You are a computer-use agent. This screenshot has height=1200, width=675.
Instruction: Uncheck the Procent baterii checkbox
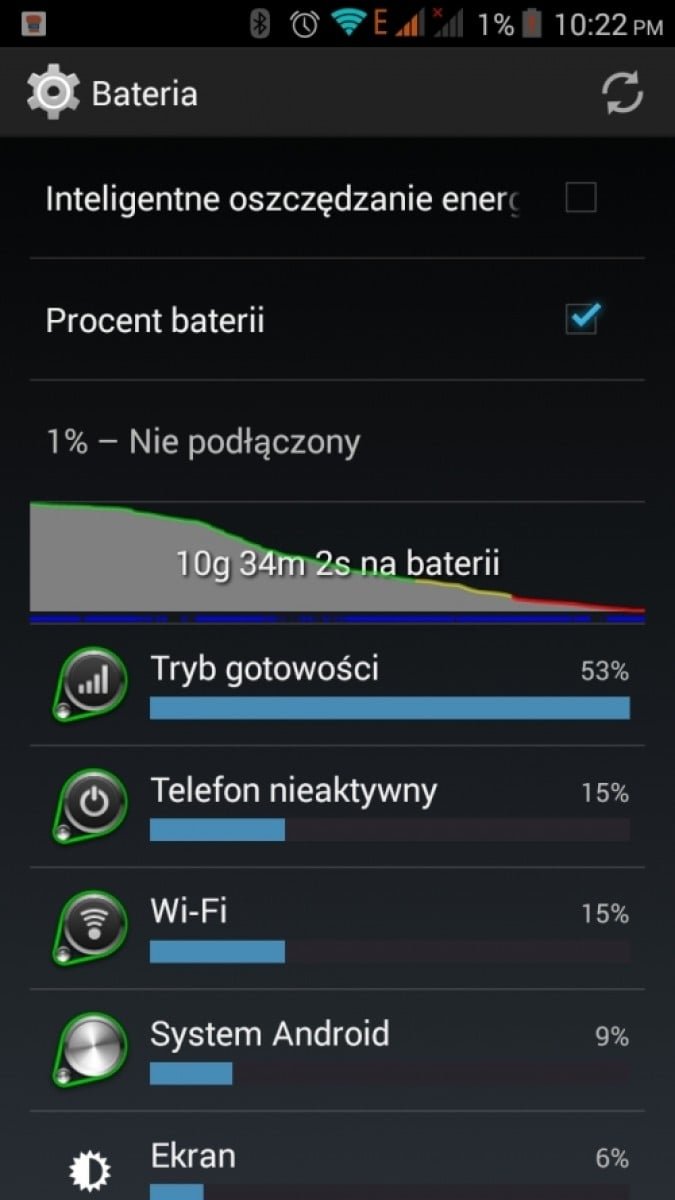(x=581, y=320)
